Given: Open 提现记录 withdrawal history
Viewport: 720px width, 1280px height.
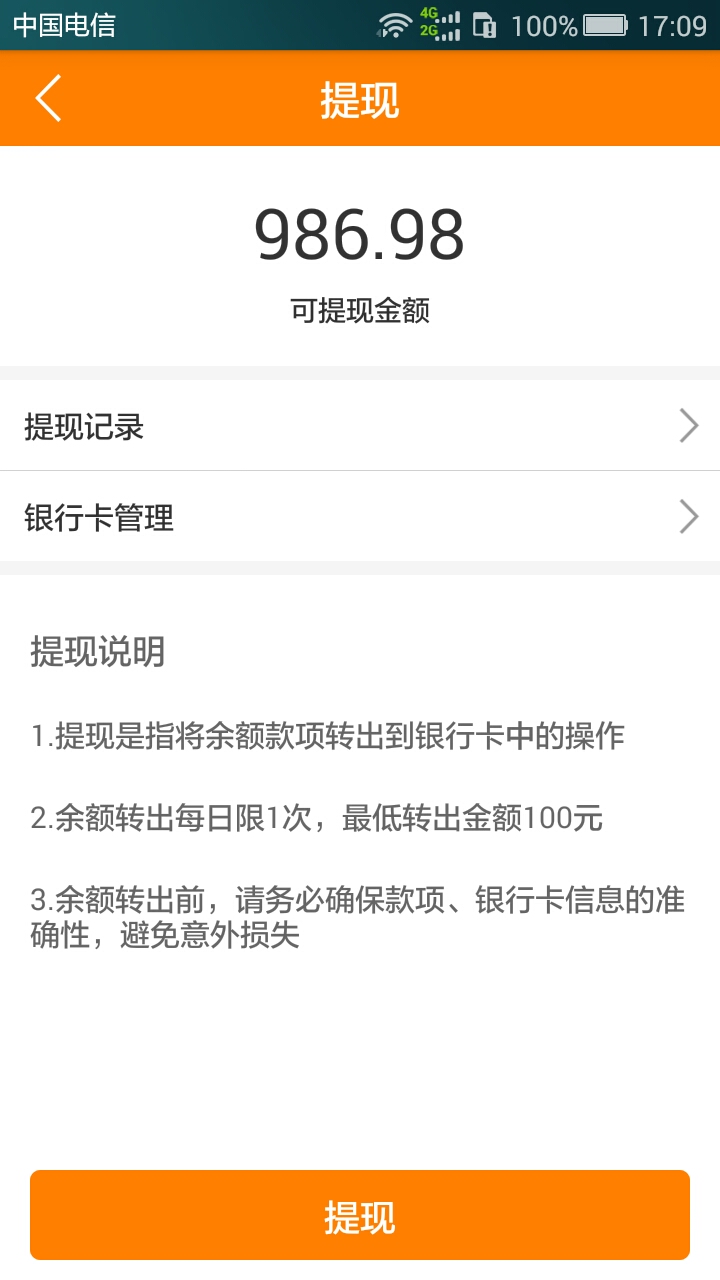Looking at the screenshot, I should [360, 427].
